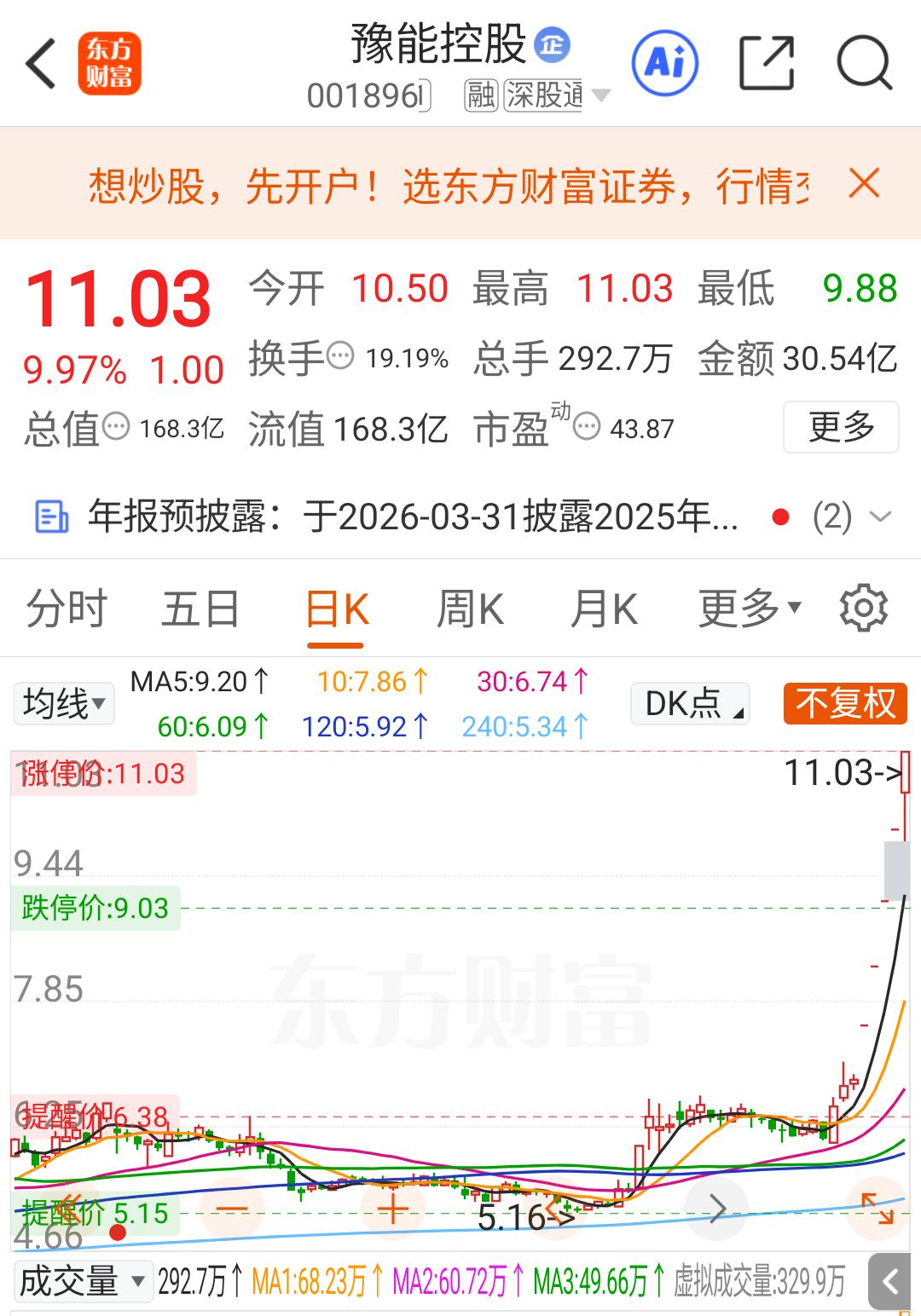Open the 均线 moving average dropdown
Image resolution: width=921 pixels, height=1316 pixels.
point(63,703)
